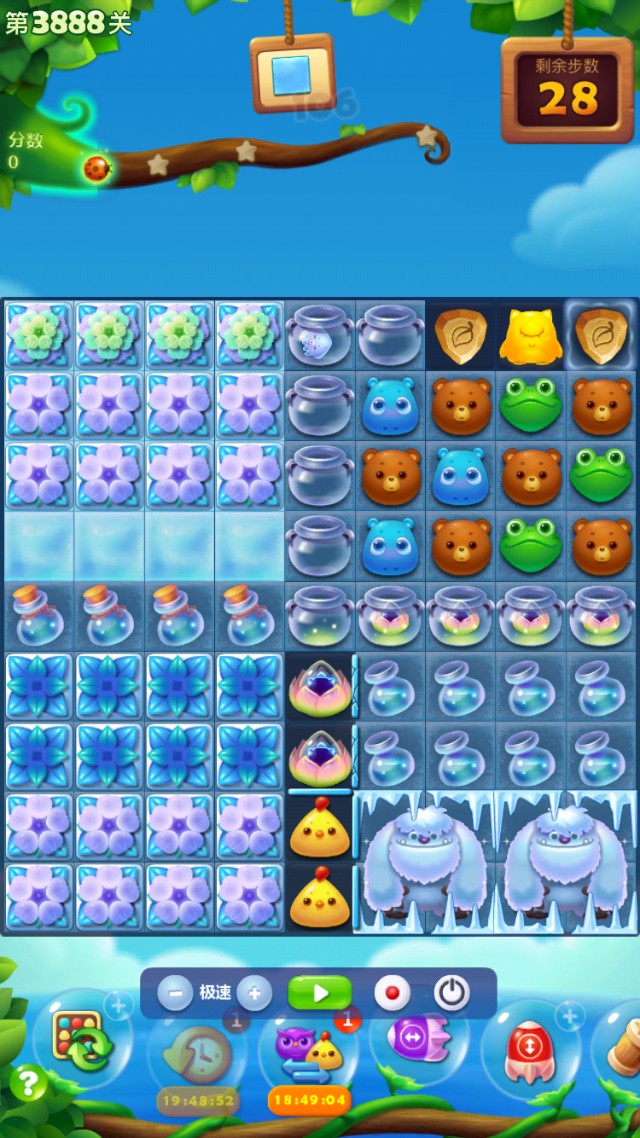Tap the upper yellow chick piece
The width and height of the screenshot is (640, 1138).
coord(319,829)
